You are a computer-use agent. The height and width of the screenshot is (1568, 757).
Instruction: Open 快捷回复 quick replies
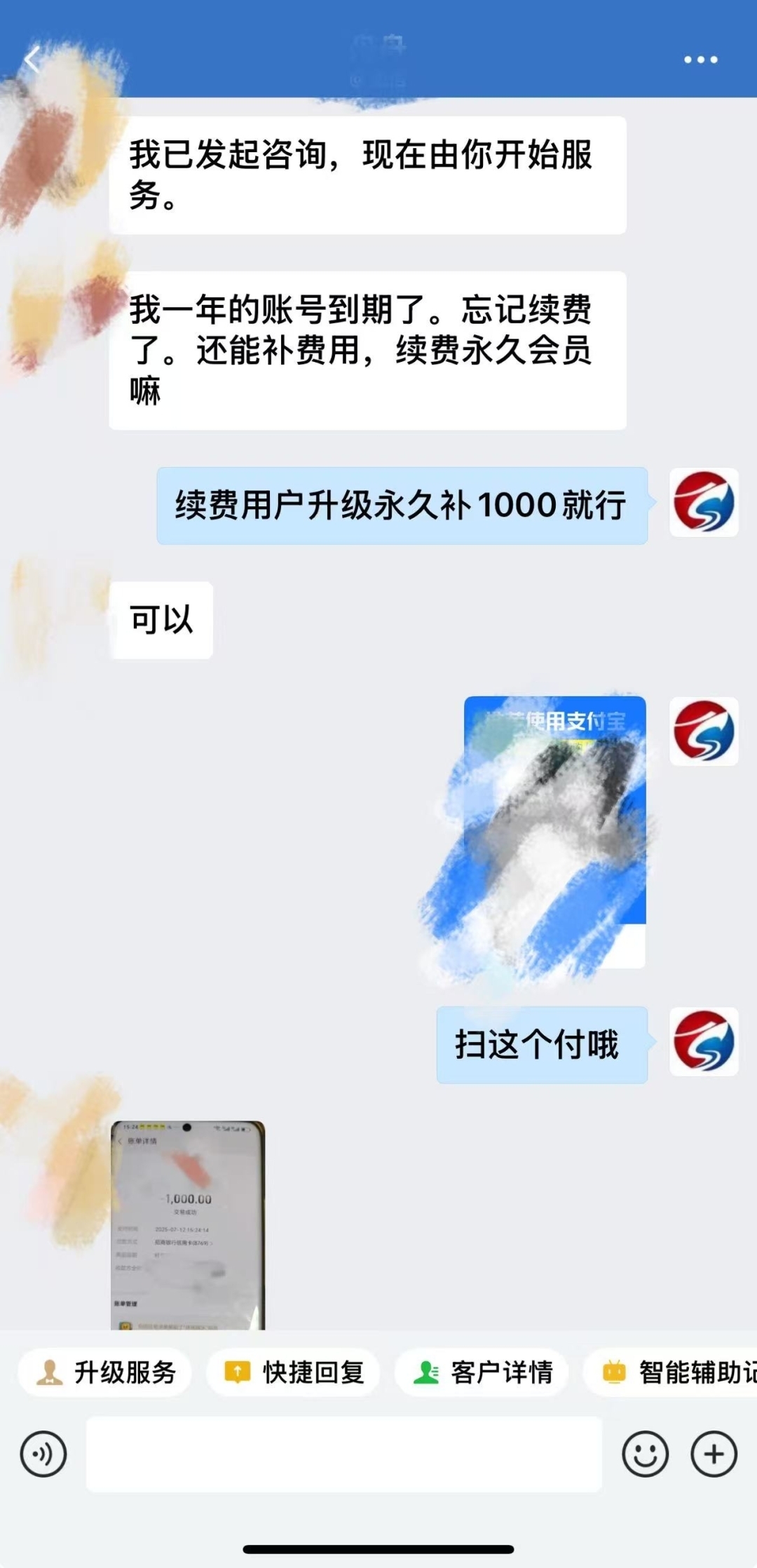(294, 1372)
